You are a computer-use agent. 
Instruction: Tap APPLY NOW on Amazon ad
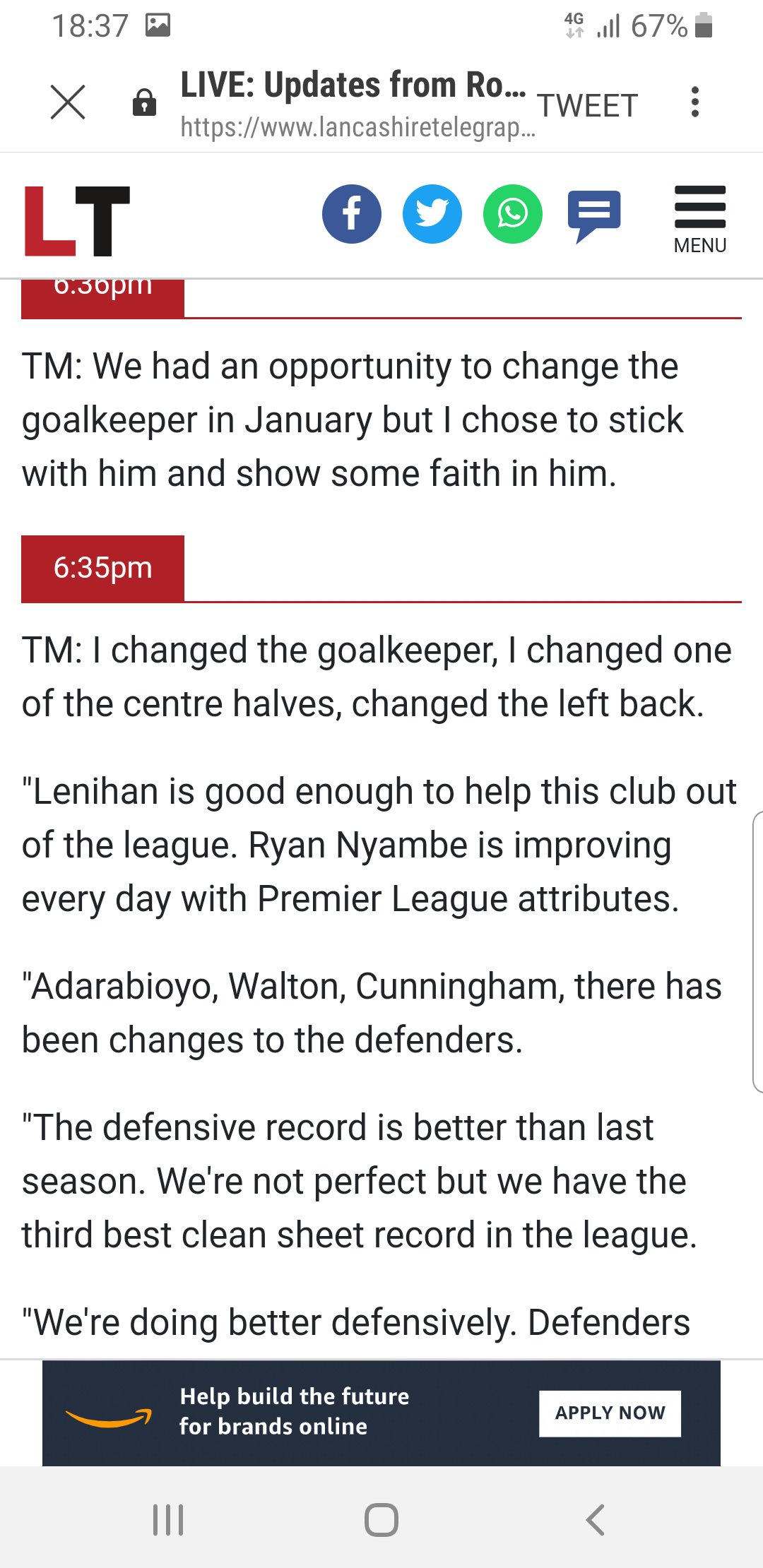pos(610,1413)
